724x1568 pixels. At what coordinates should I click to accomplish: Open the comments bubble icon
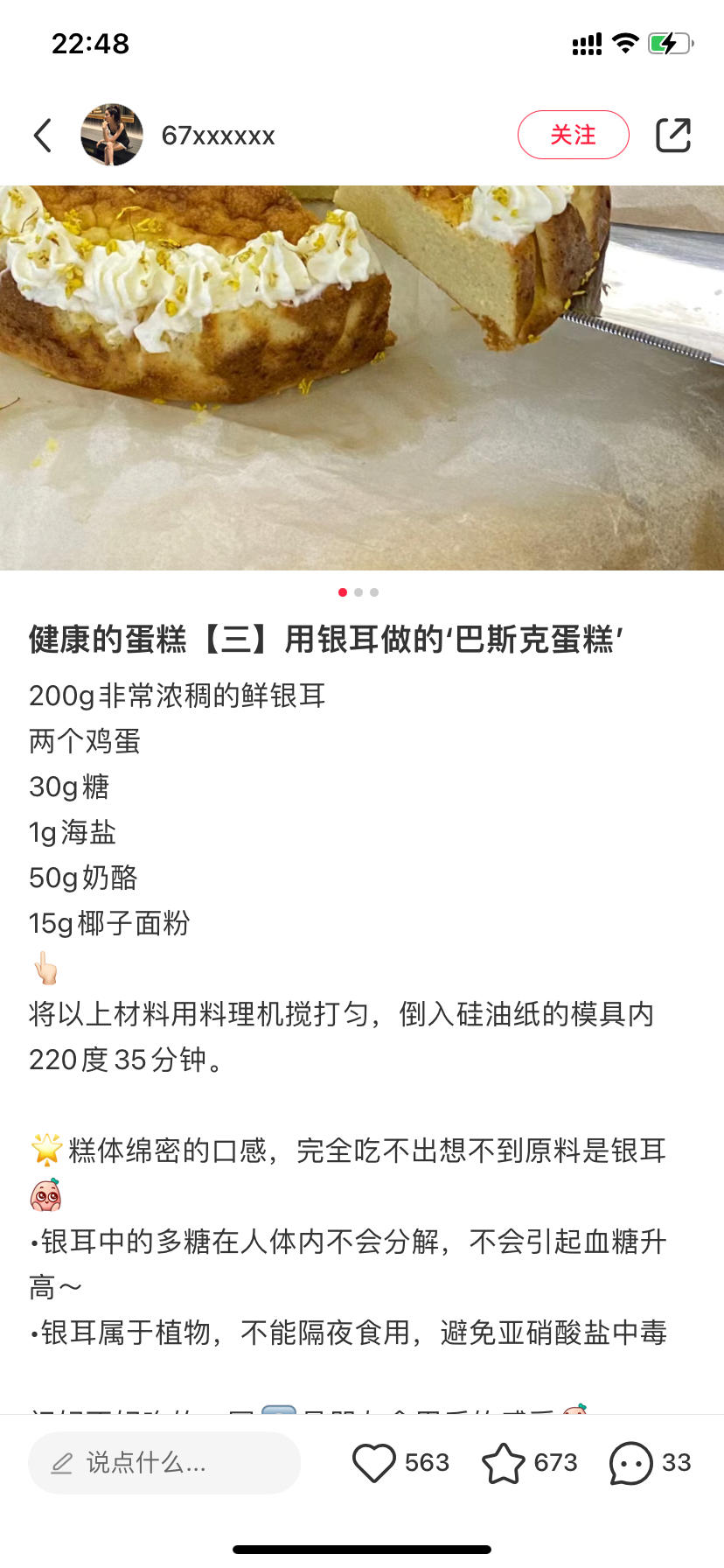coord(630,1462)
